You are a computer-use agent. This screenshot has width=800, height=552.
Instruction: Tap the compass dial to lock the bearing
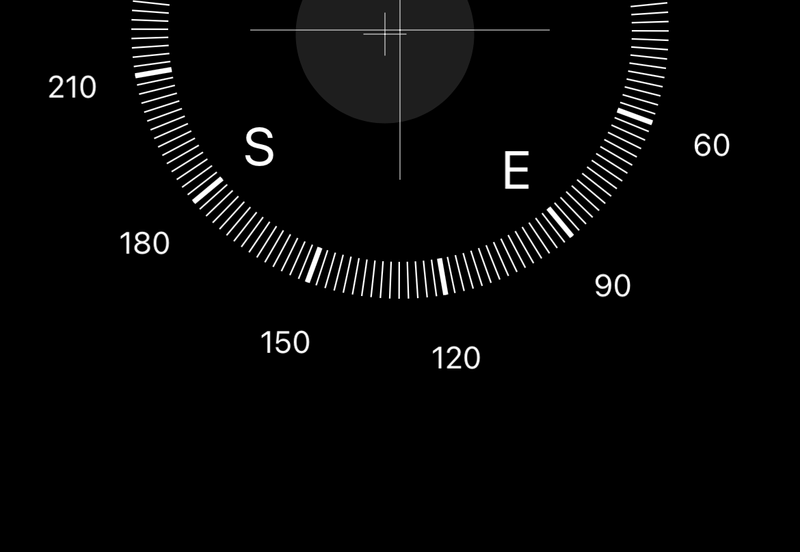(400, 150)
